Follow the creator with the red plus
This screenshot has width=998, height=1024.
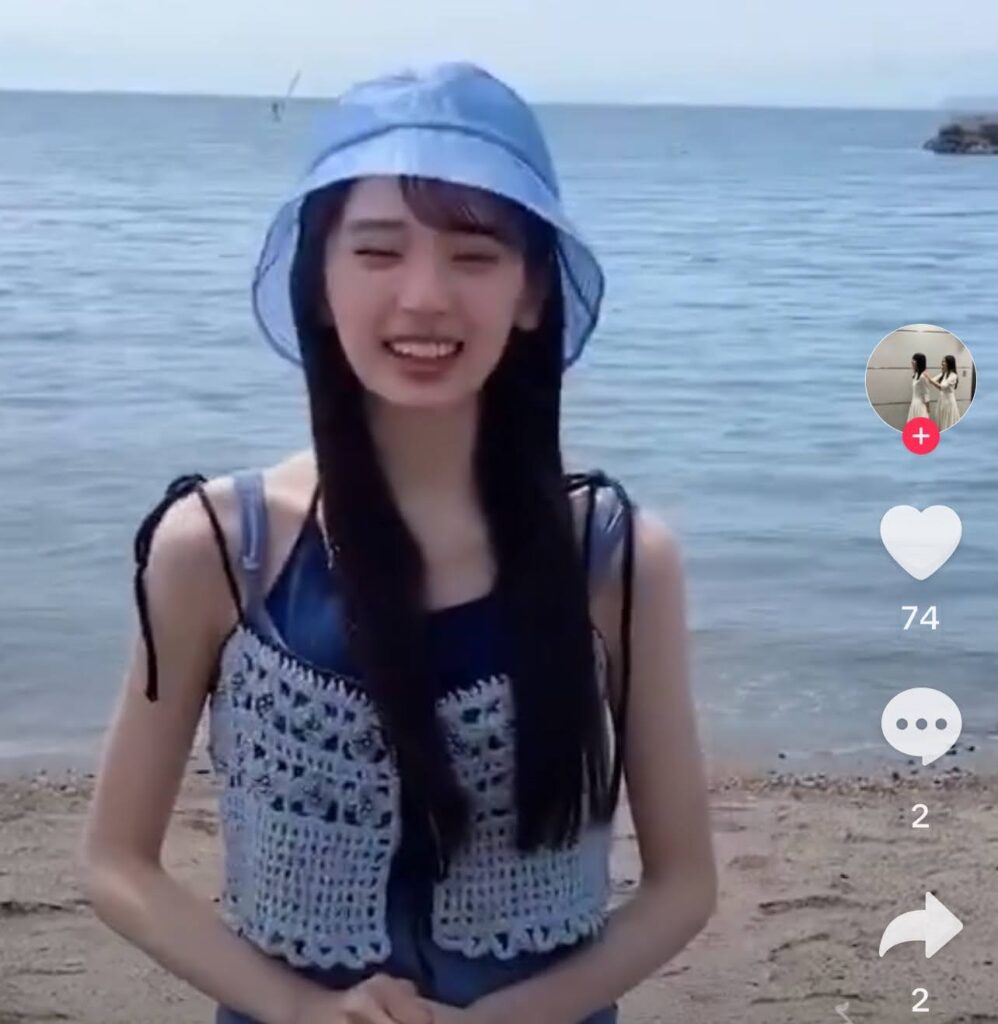coord(920,436)
